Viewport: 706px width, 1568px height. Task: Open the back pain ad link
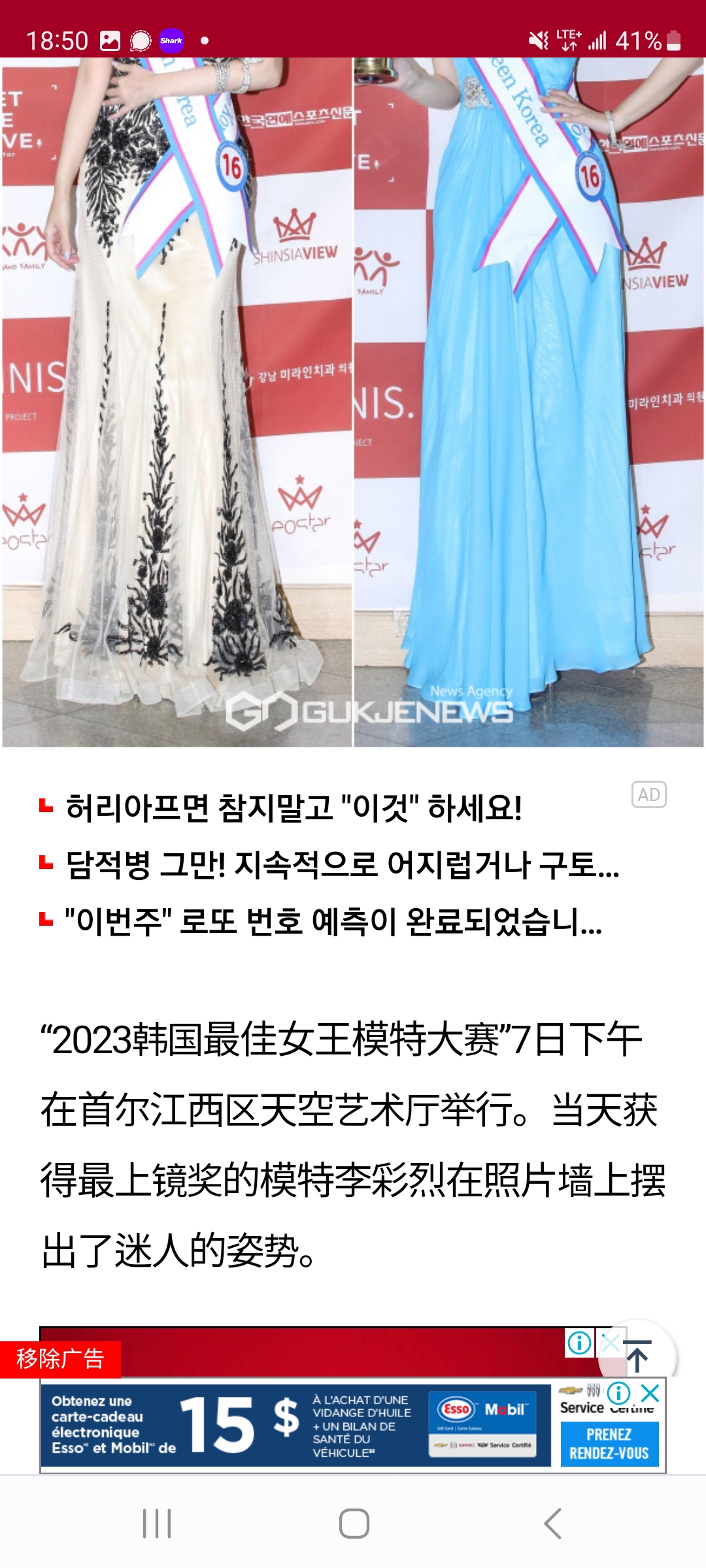point(294,808)
